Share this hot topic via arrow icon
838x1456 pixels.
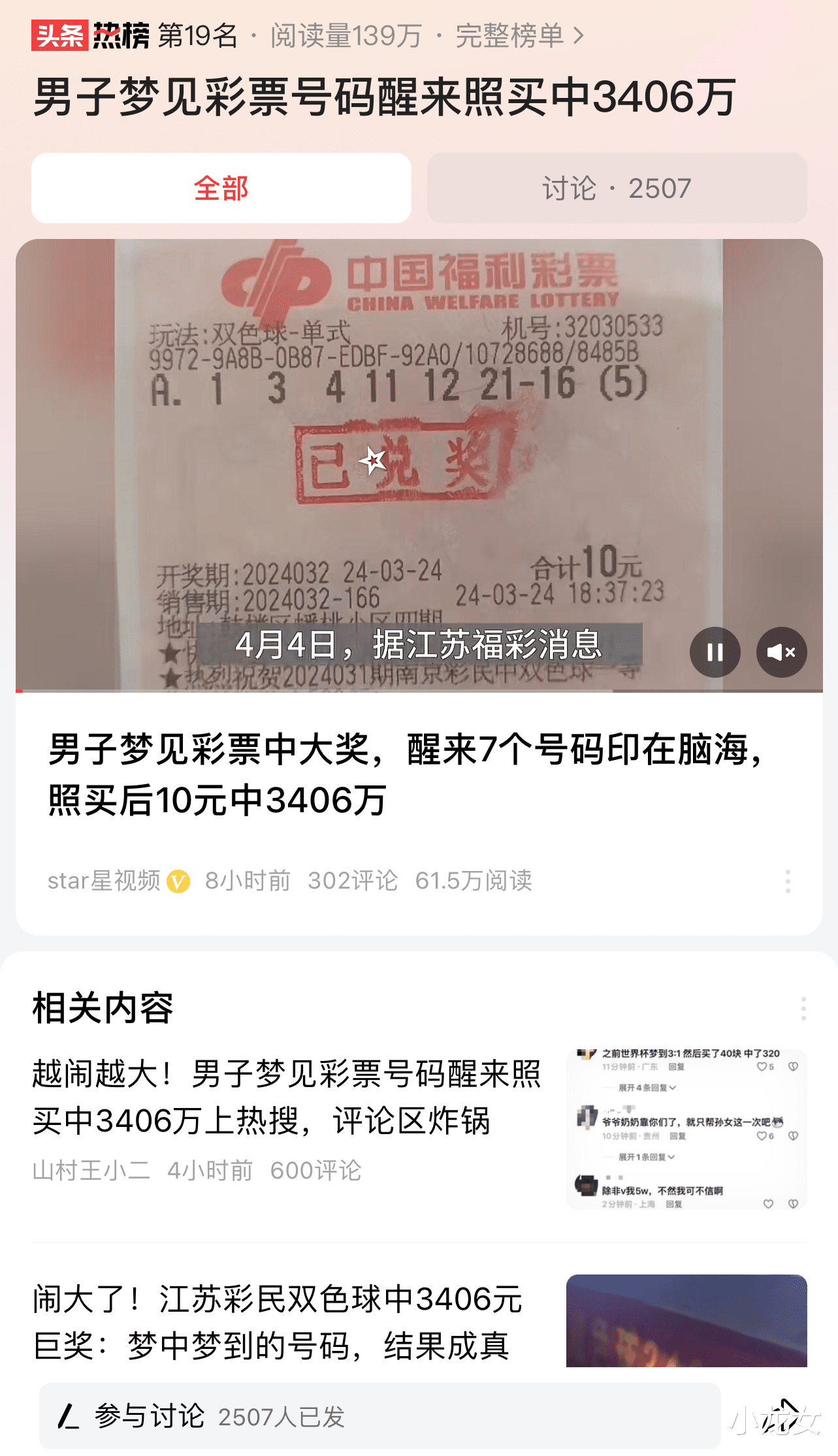[779, 1416]
